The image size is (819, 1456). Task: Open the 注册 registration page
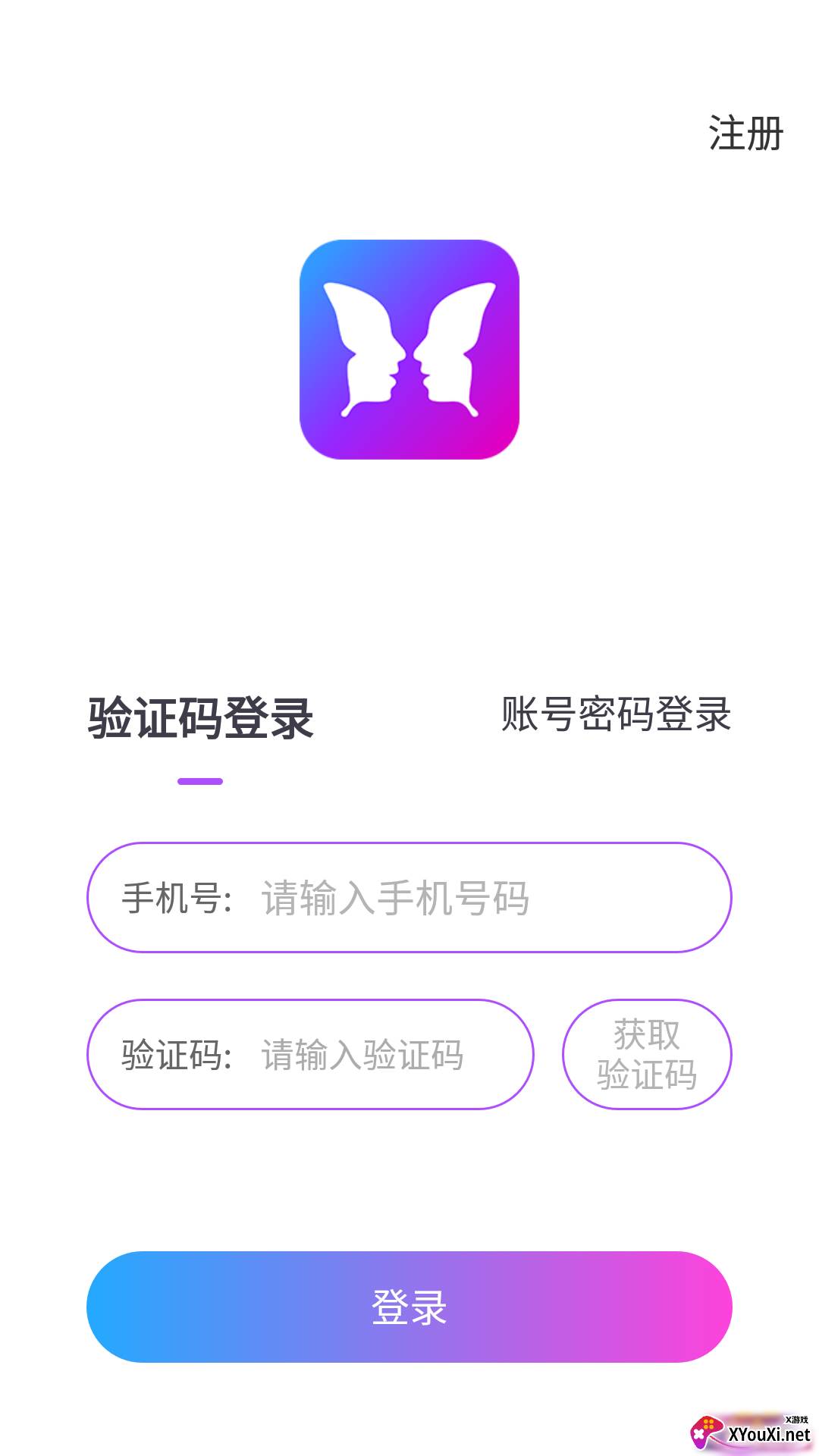pyautogui.click(x=745, y=133)
